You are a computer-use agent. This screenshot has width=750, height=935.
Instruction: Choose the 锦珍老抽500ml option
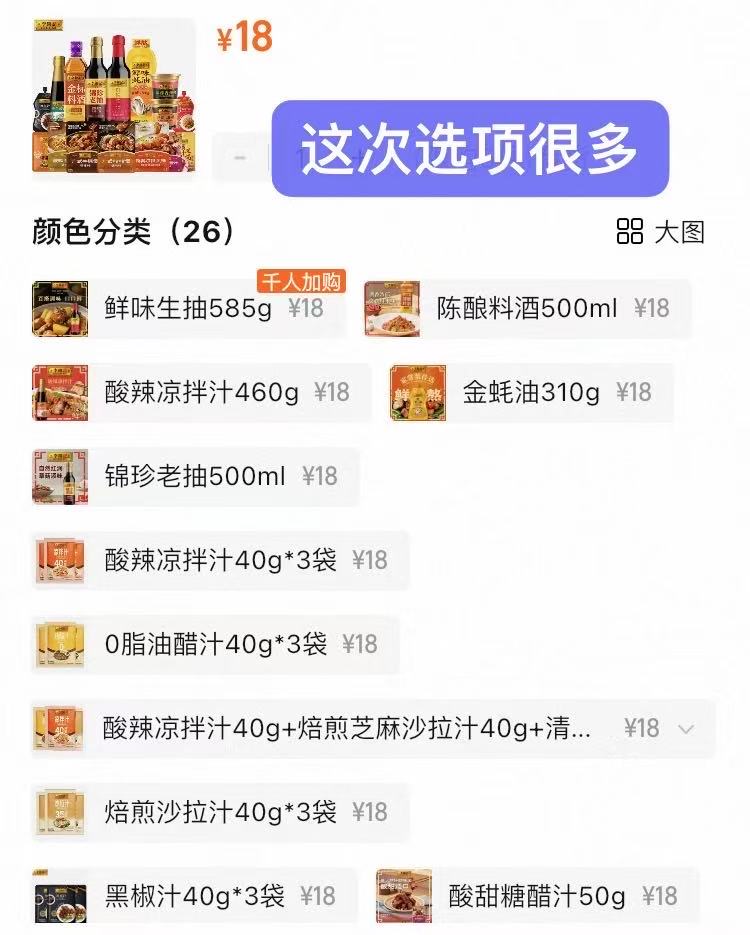coord(195,476)
